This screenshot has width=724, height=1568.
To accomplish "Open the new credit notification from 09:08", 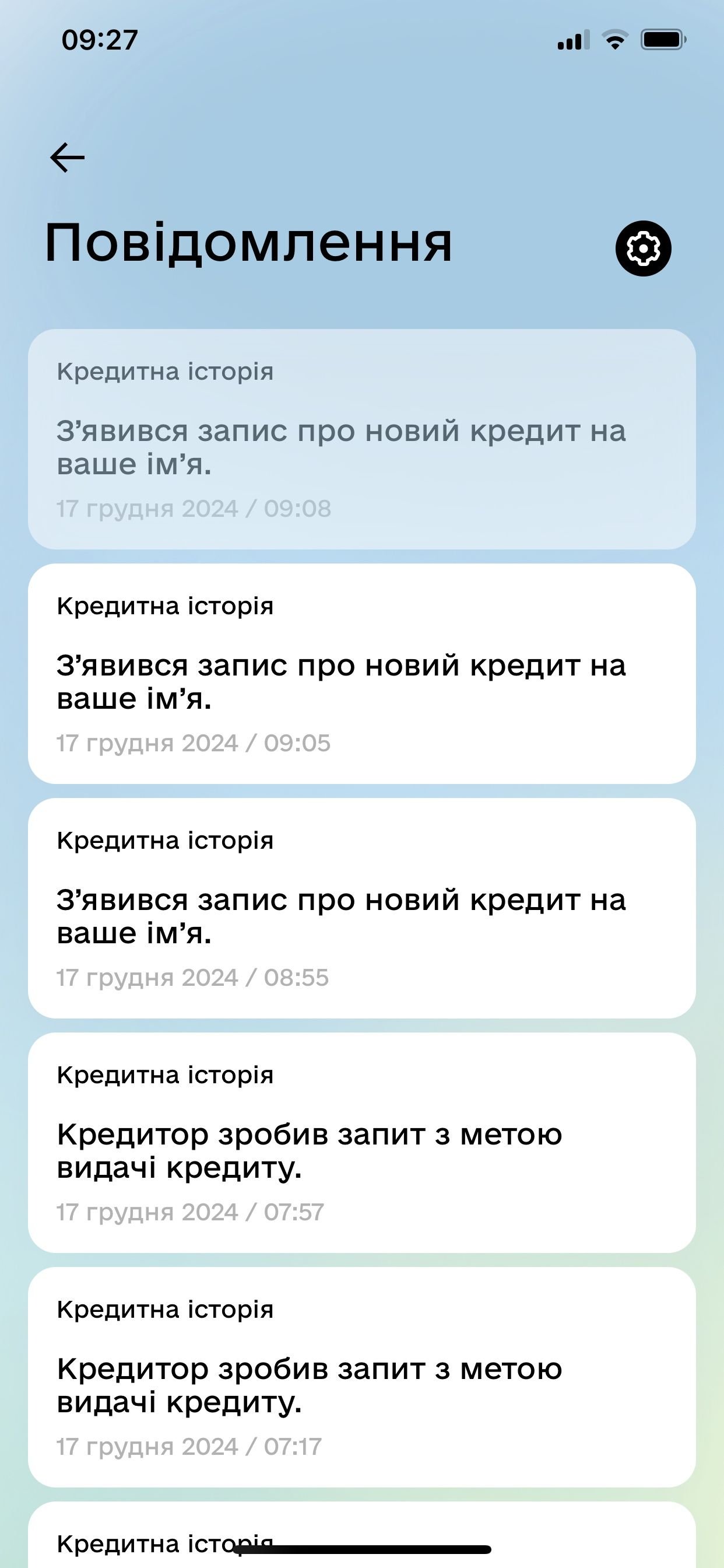I will [x=361, y=439].
